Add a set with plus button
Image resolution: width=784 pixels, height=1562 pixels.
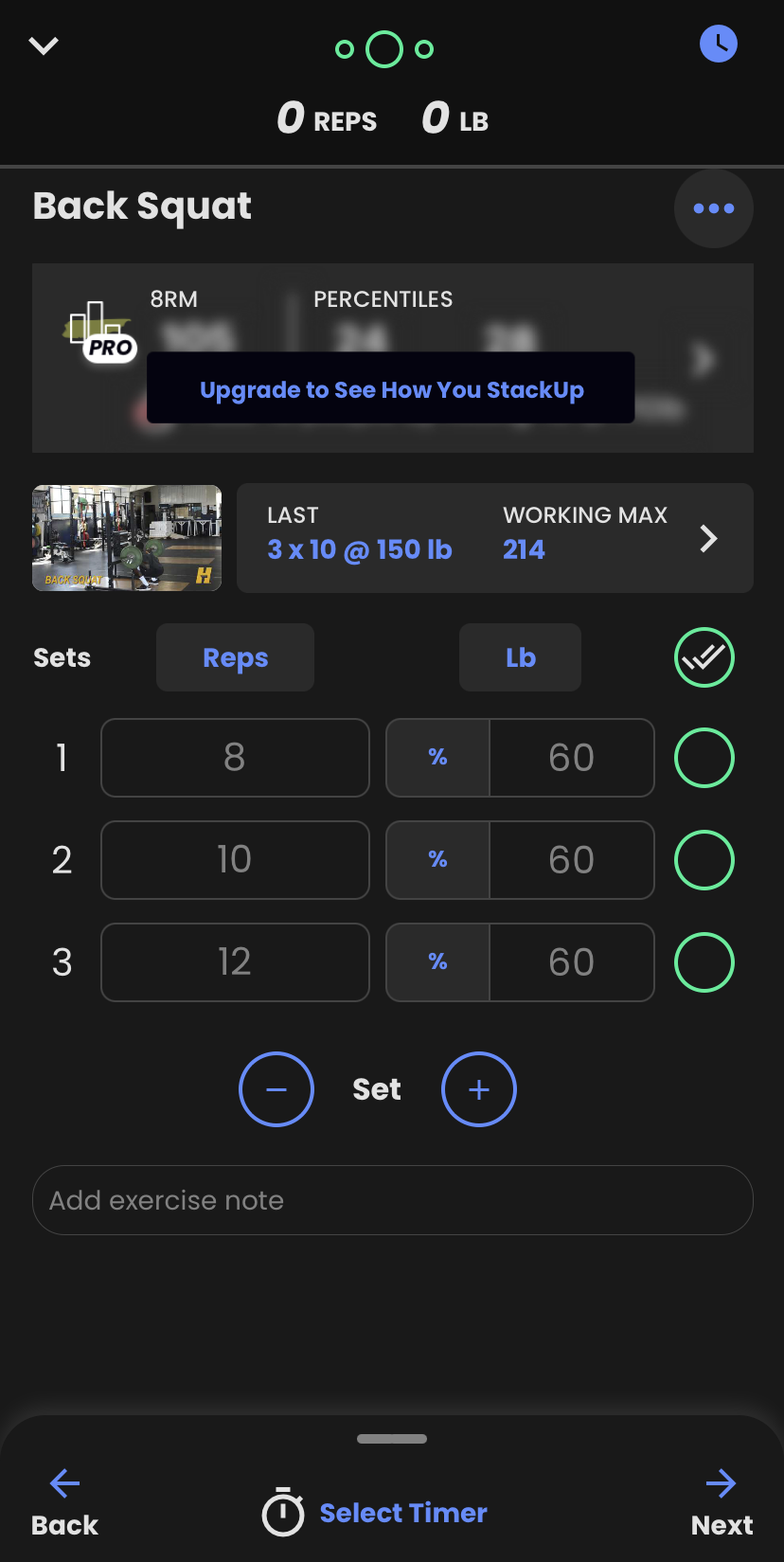click(x=479, y=1089)
